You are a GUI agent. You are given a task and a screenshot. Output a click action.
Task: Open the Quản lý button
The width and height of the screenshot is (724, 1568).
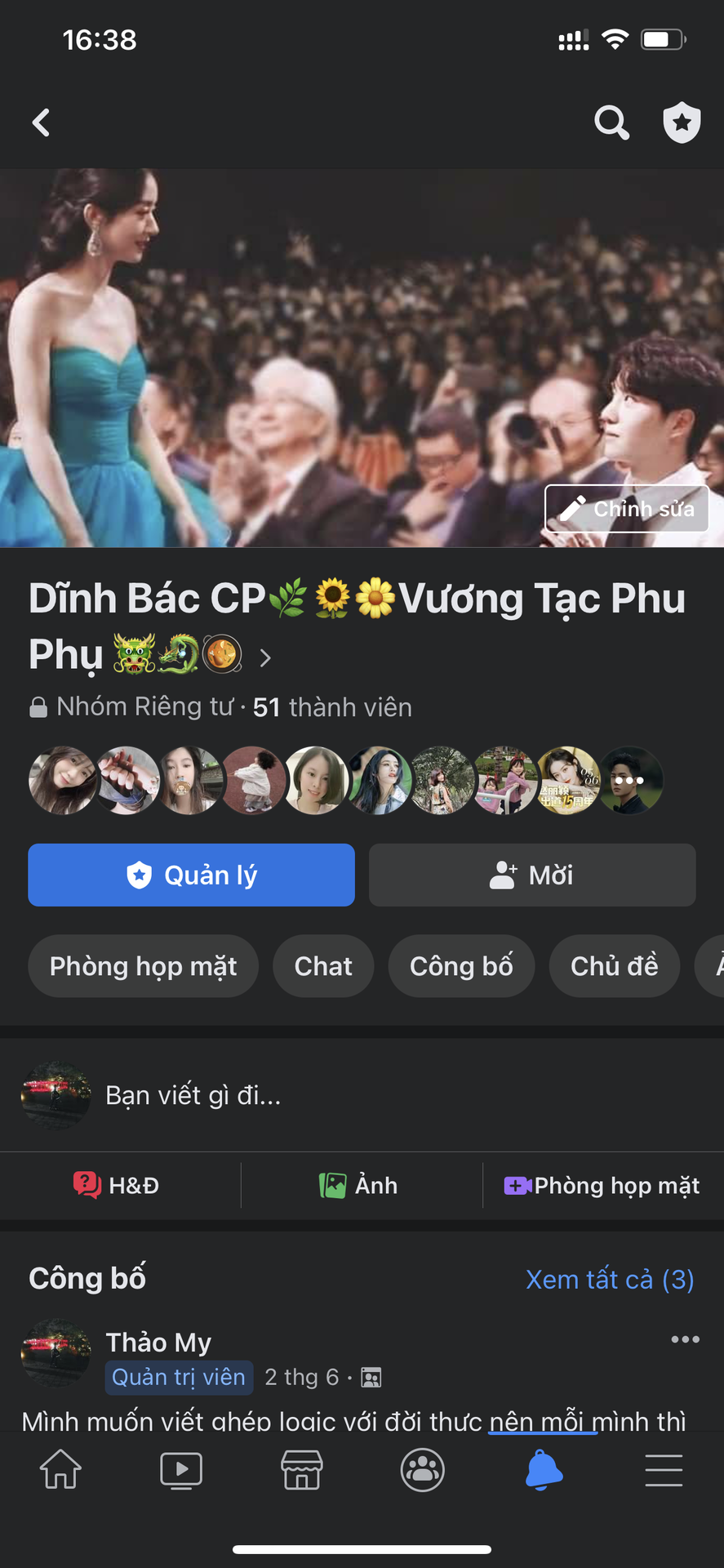pyautogui.click(x=191, y=875)
